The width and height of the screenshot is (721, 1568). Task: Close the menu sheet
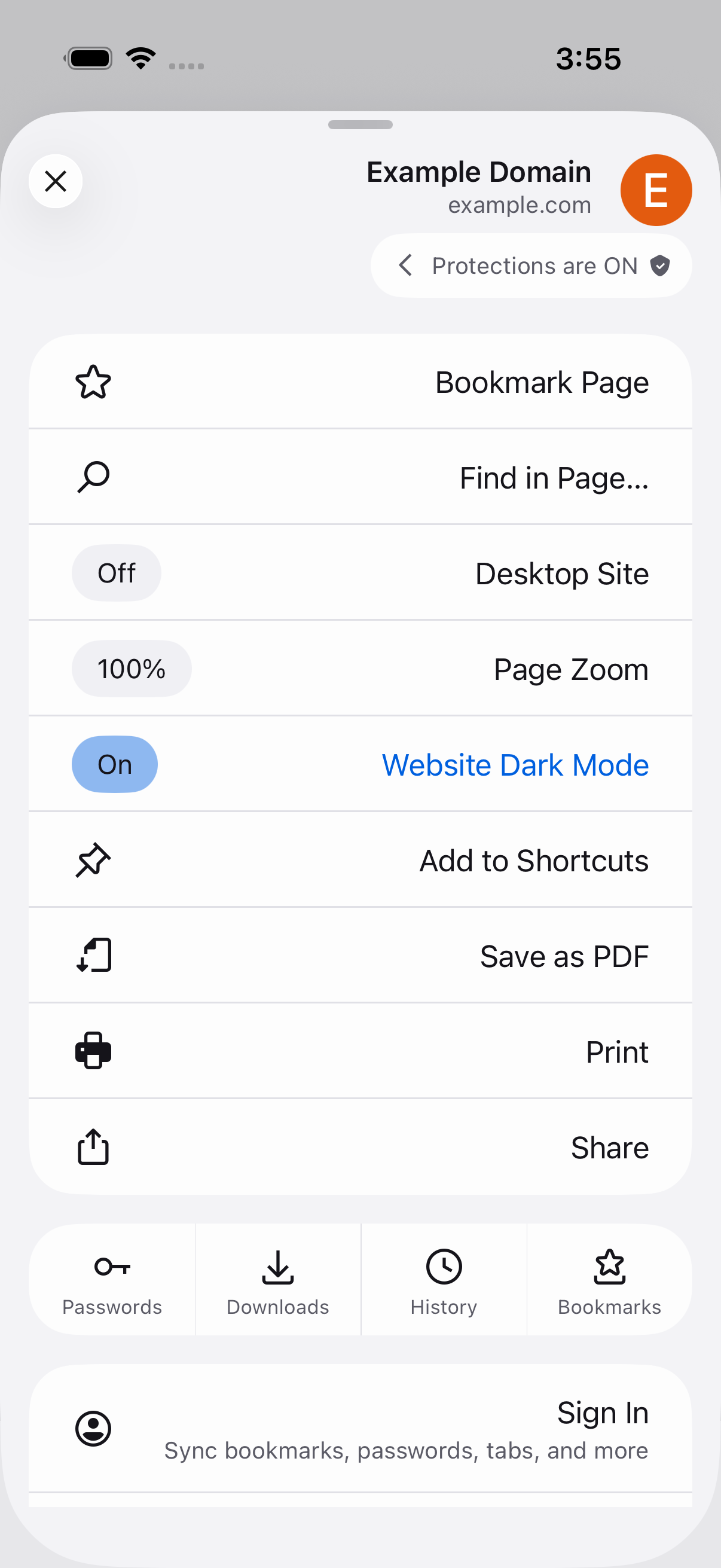point(56,181)
